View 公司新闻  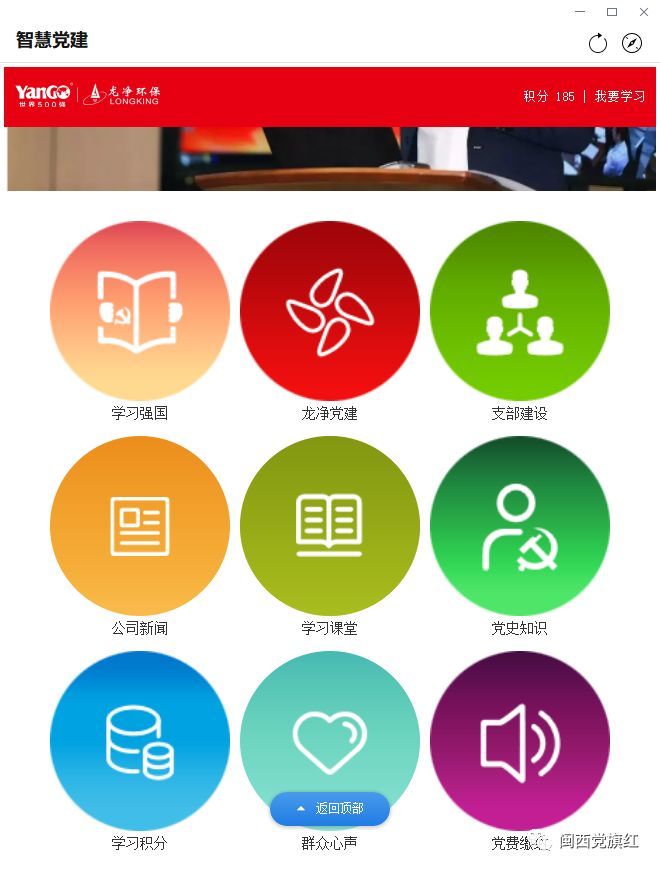click(x=139, y=526)
